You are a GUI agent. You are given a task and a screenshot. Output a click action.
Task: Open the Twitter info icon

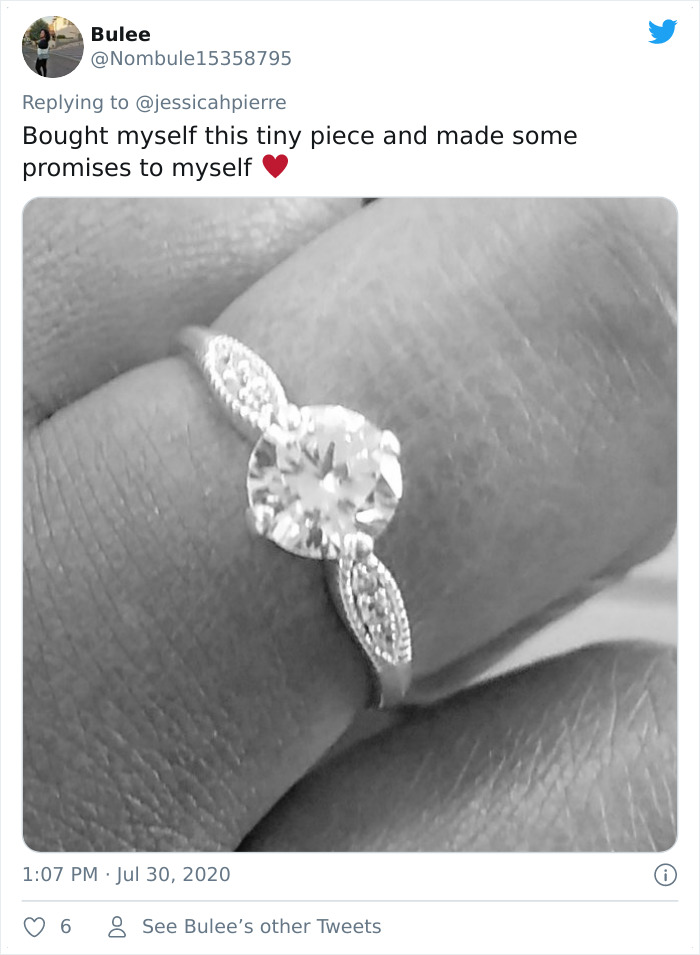click(x=664, y=875)
